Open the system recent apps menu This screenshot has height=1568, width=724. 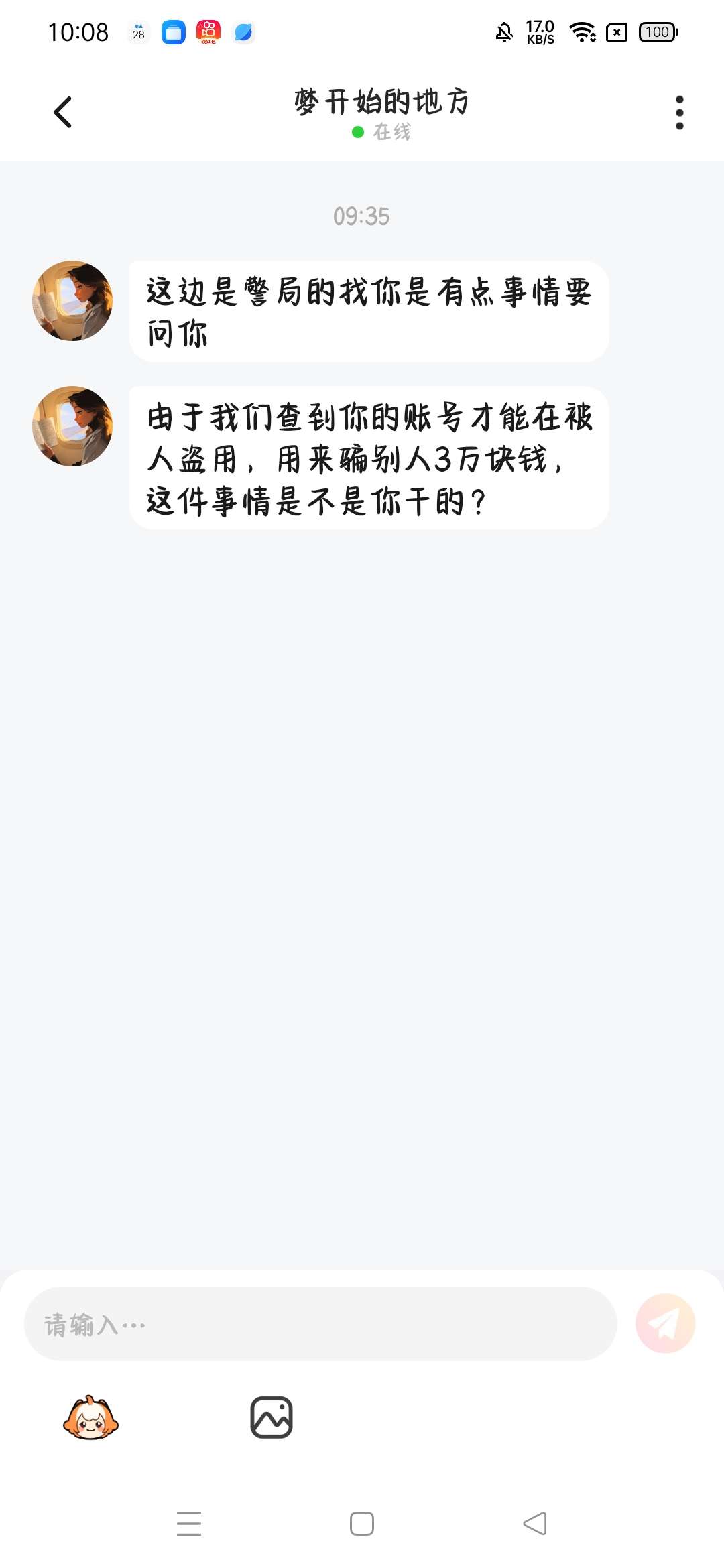pos(189,1524)
